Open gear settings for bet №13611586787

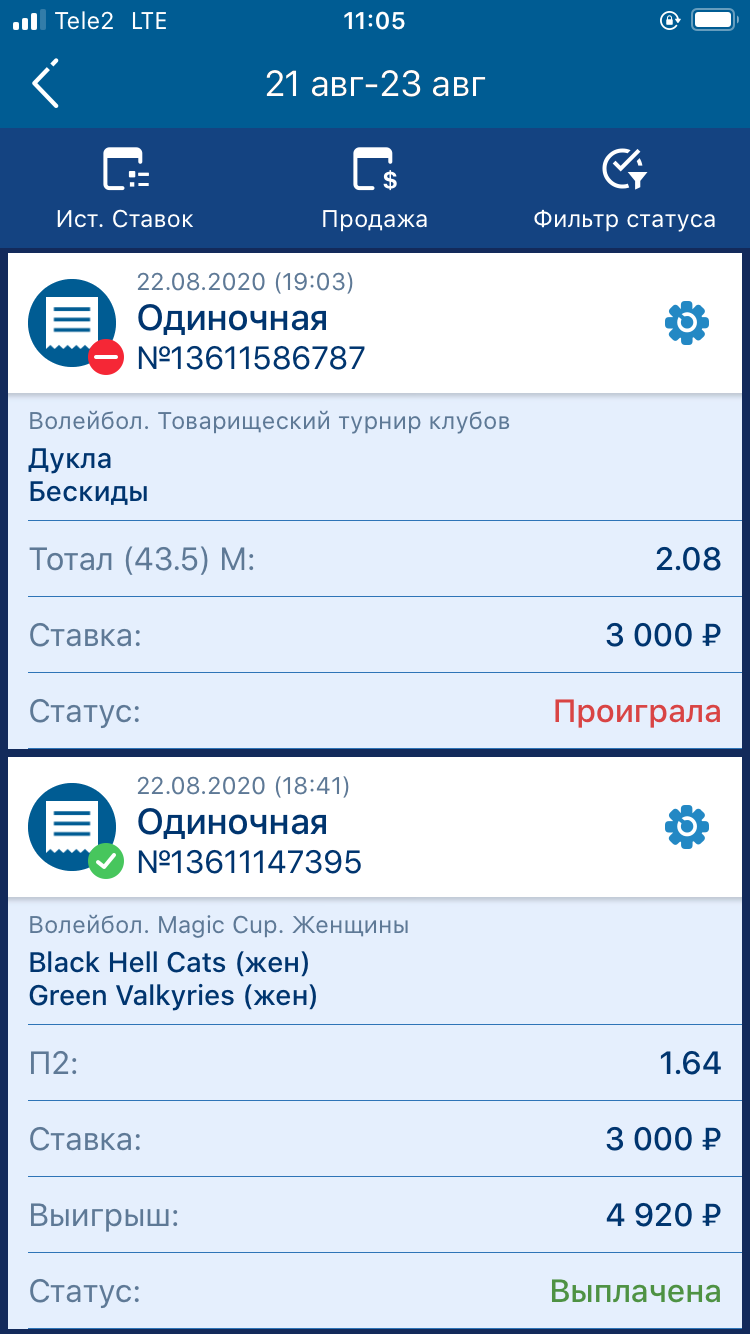(x=687, y=323)
